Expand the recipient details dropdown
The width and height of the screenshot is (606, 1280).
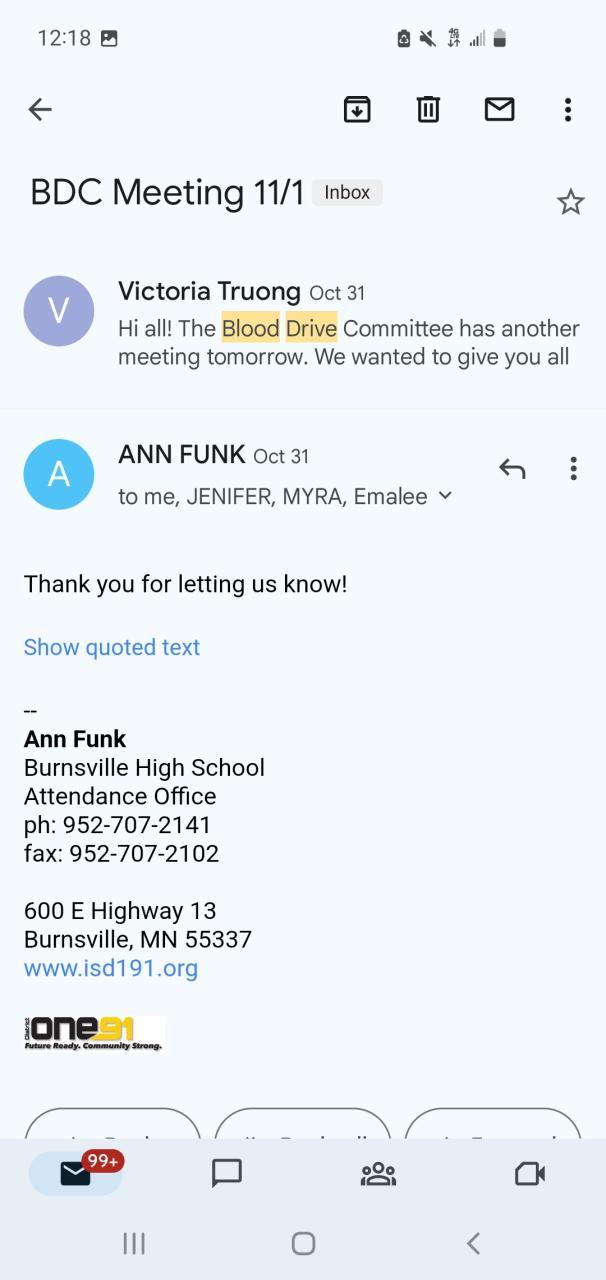445,496
